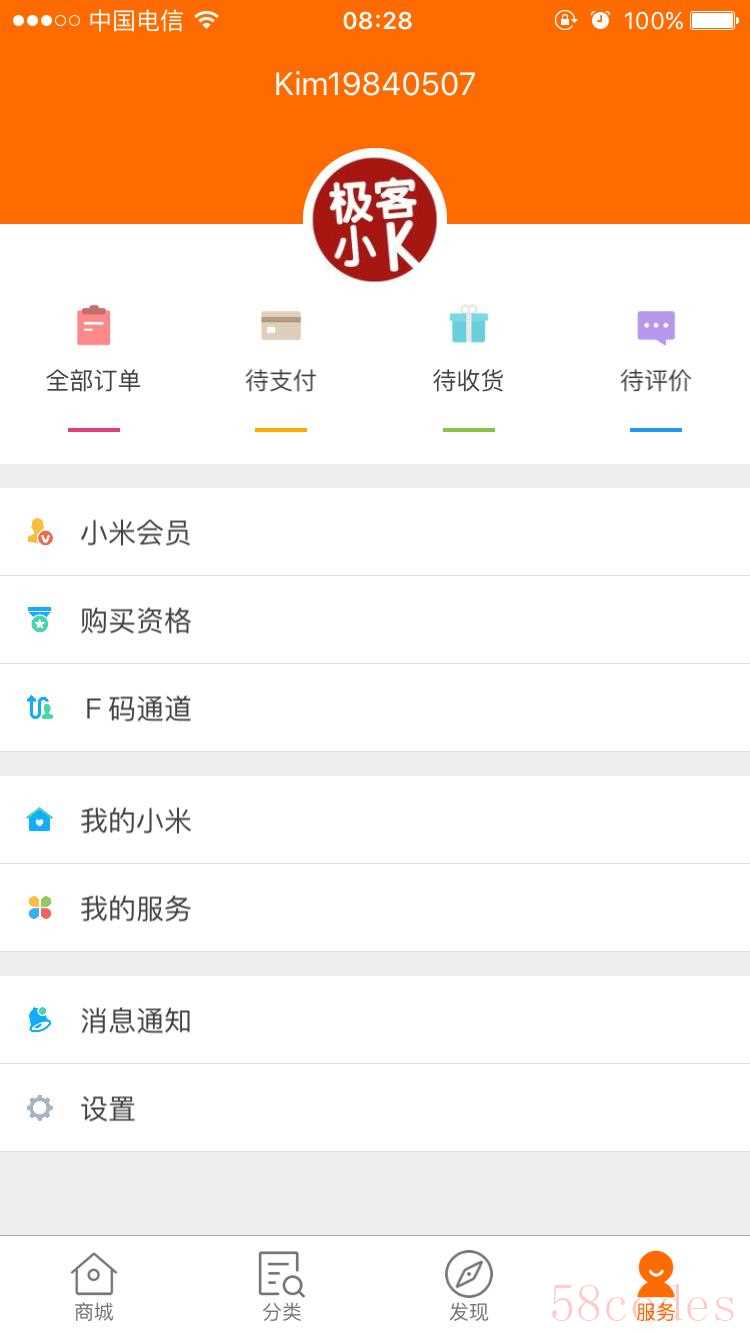Switch to the 分类 categories tab
The width and height of the screenshot is (750, 1334).
pyautogui.click(x=281, y=1286)
